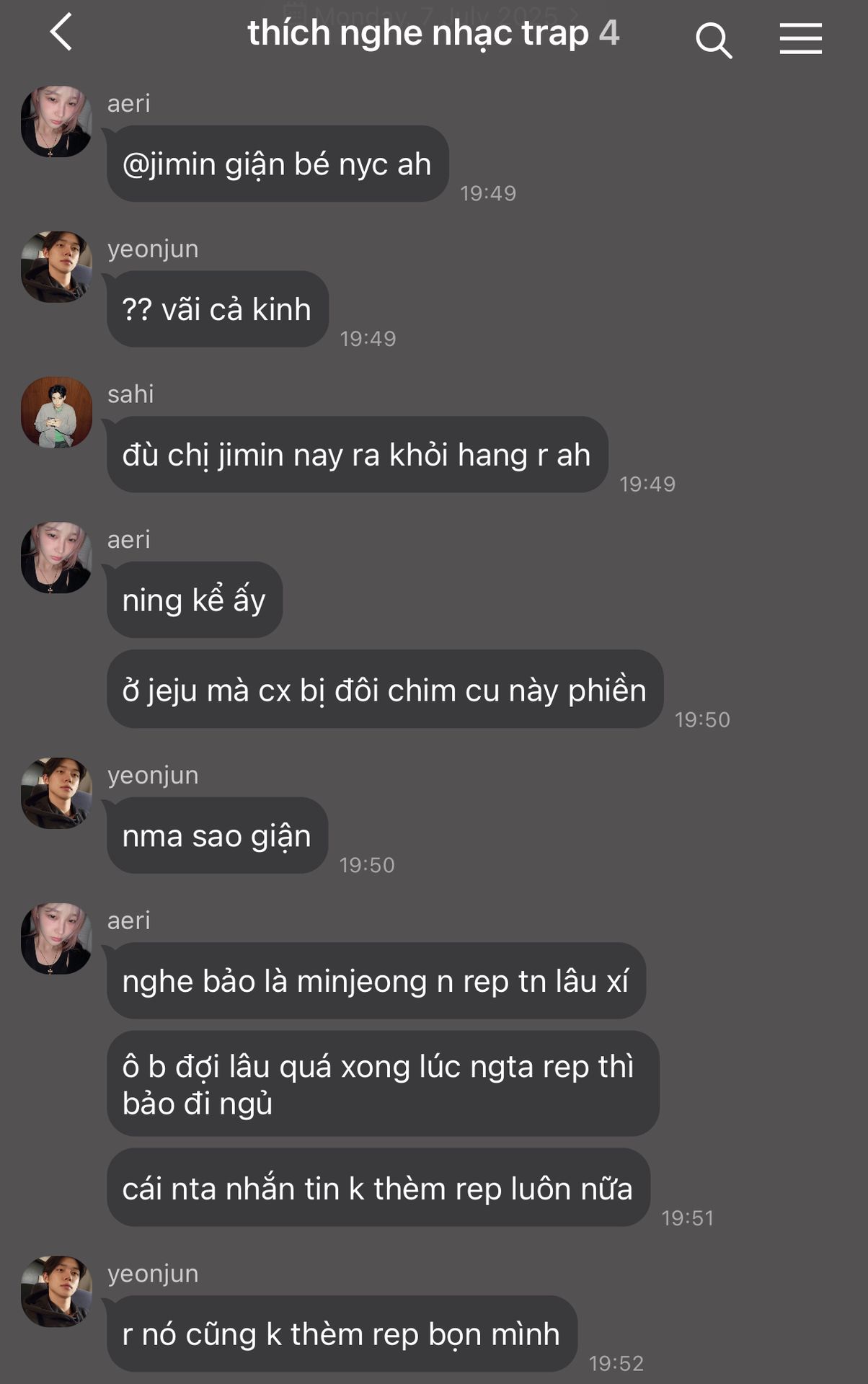Open yeonjun's avatar beside "?? vãi cả kinh"
868x1384 pixels.
pos(56,267)
